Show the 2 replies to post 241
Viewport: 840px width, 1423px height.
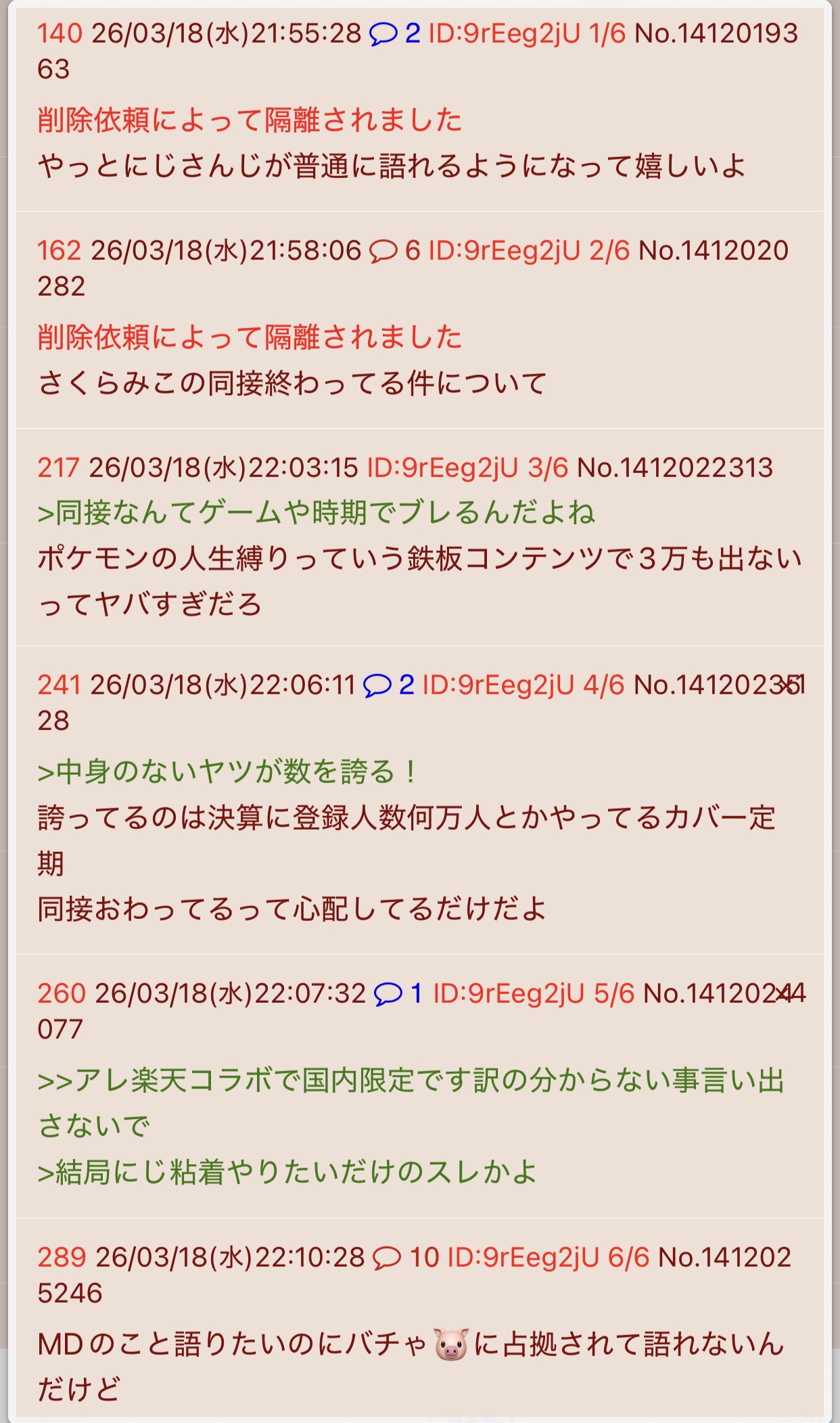[389, 685]
